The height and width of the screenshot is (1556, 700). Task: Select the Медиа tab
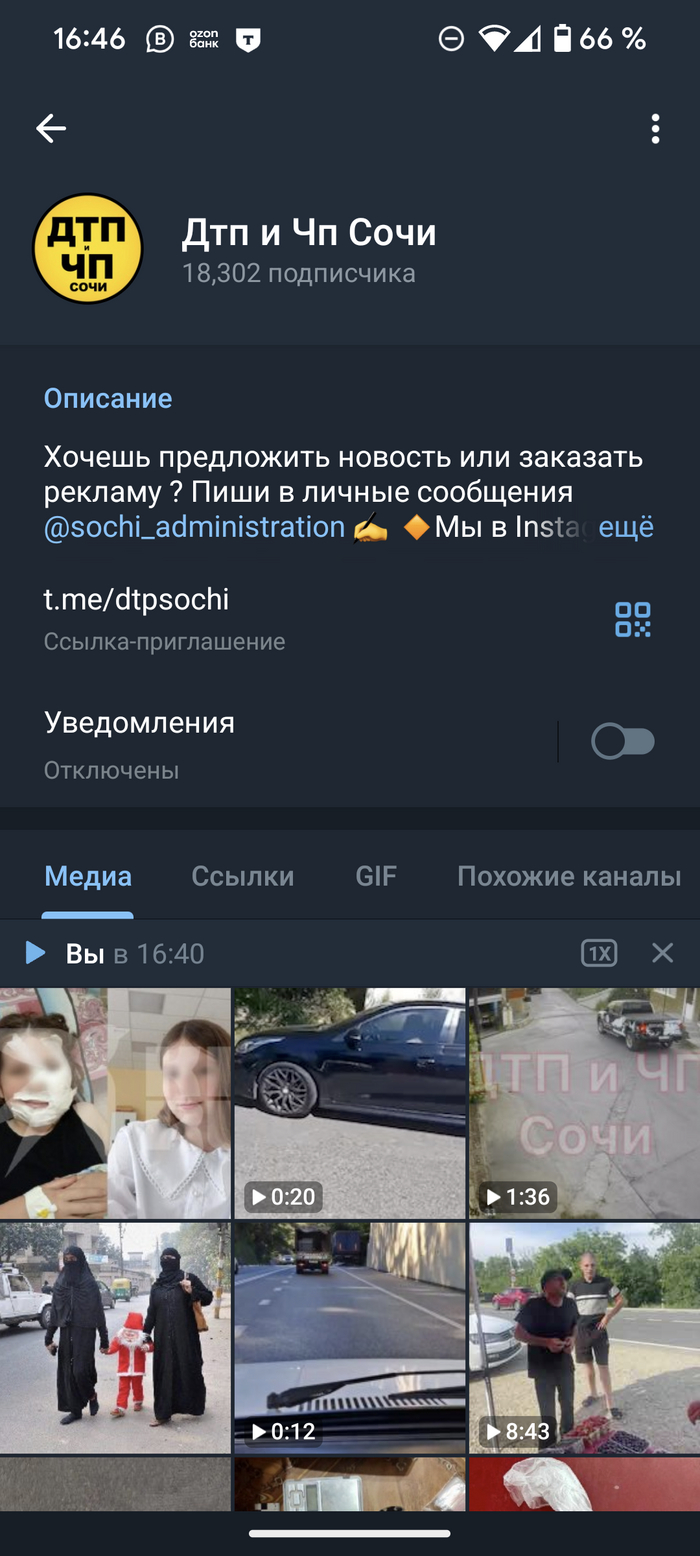pyautogui.click(x=88, y=877)
